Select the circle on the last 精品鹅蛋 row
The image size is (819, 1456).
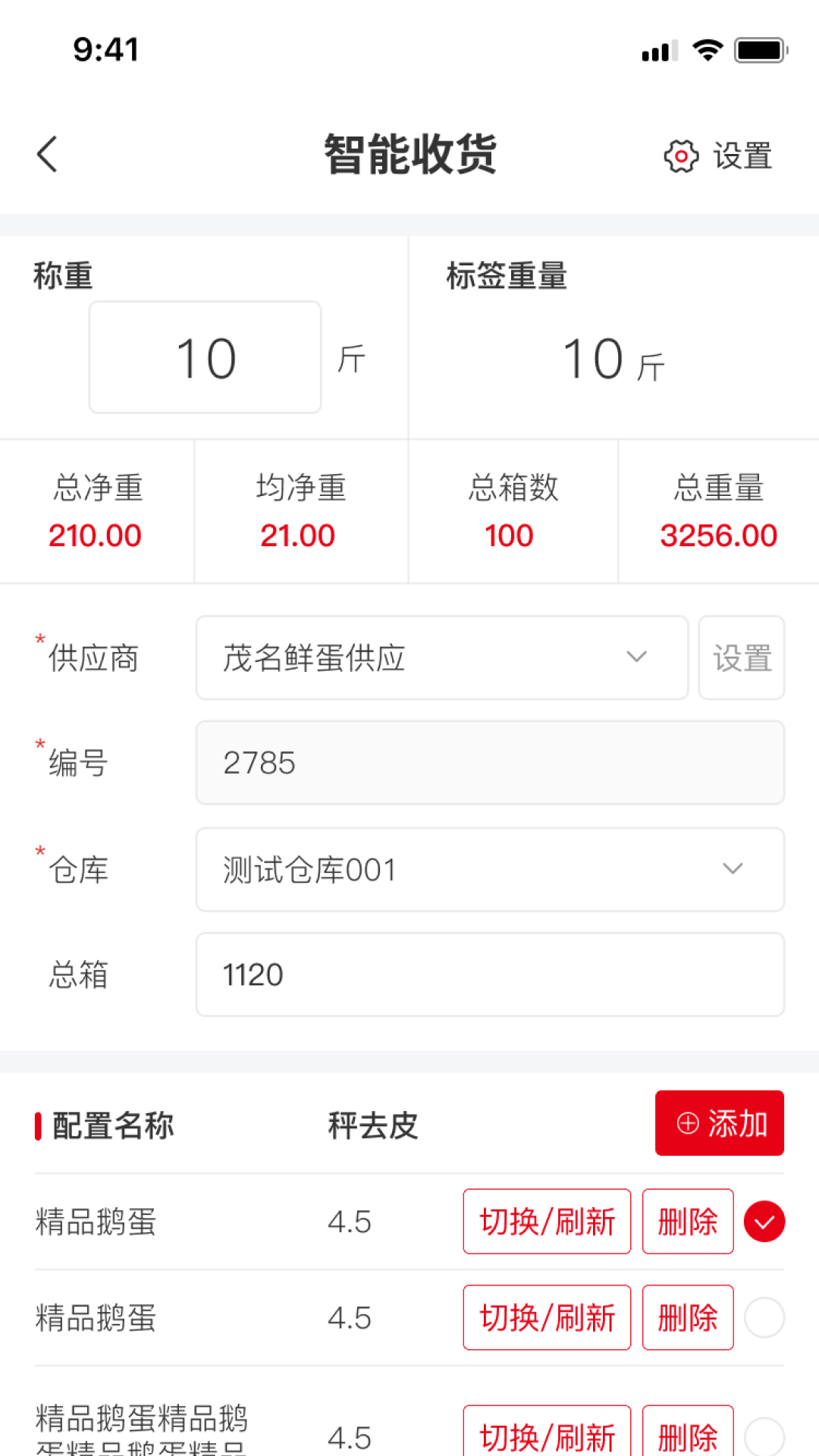point(764,1437)
